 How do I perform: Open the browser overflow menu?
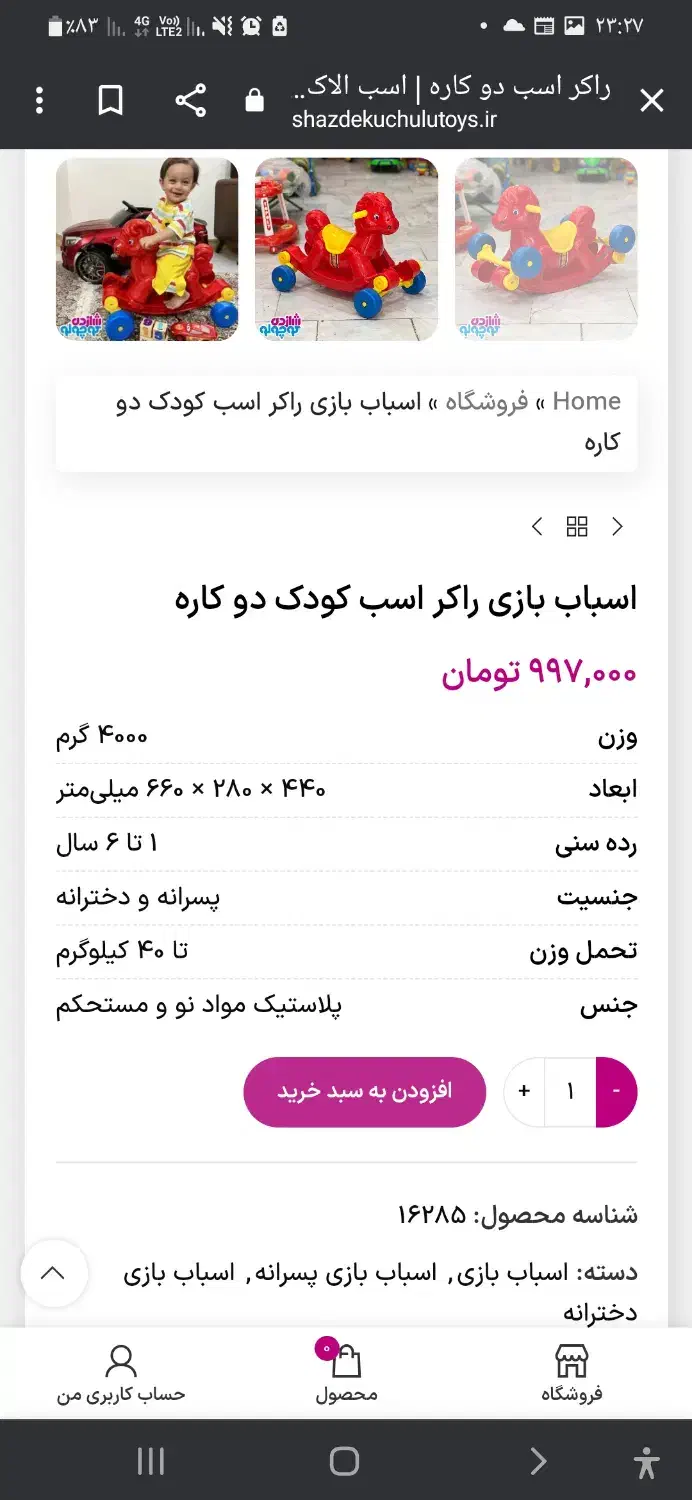coord(39,100)
